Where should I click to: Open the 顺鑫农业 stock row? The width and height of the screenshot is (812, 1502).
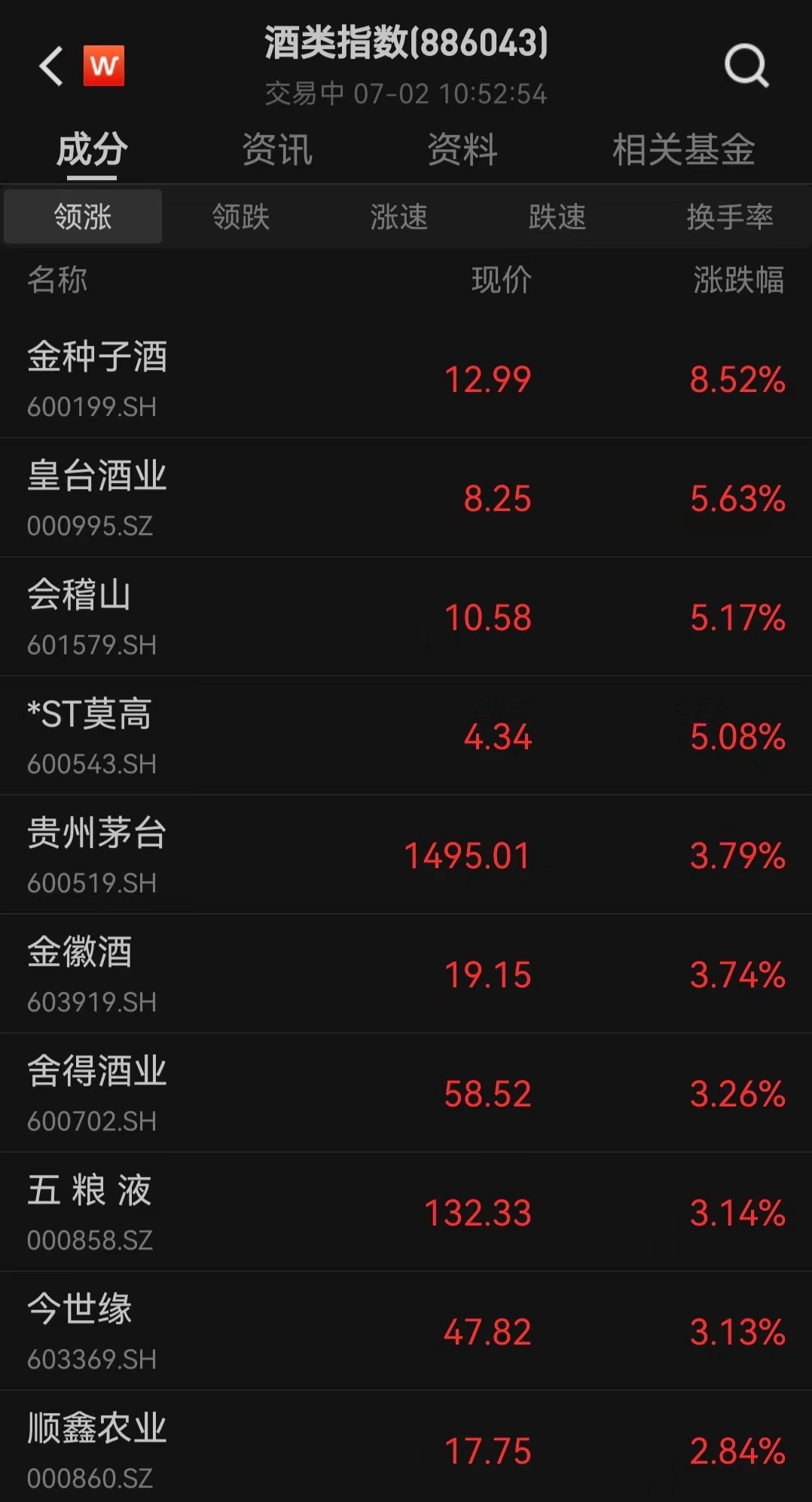click(x=406, y=1447)
